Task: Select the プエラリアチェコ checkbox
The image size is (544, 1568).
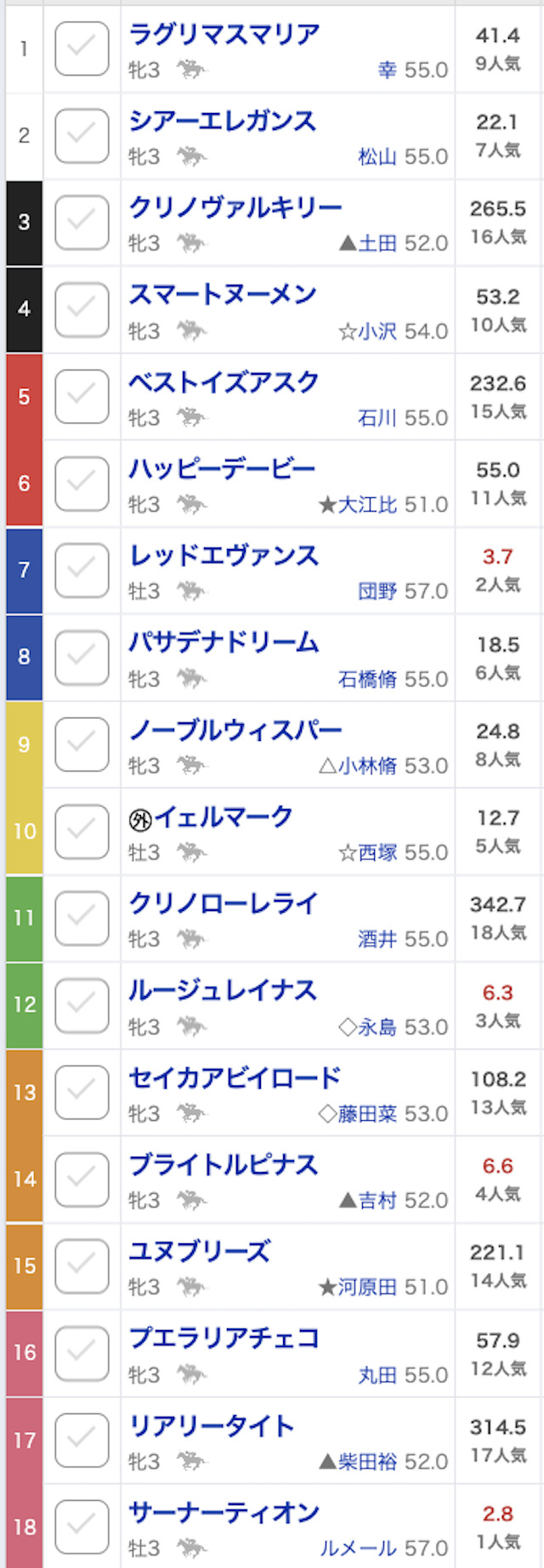Action: [x=82, y=1352]
